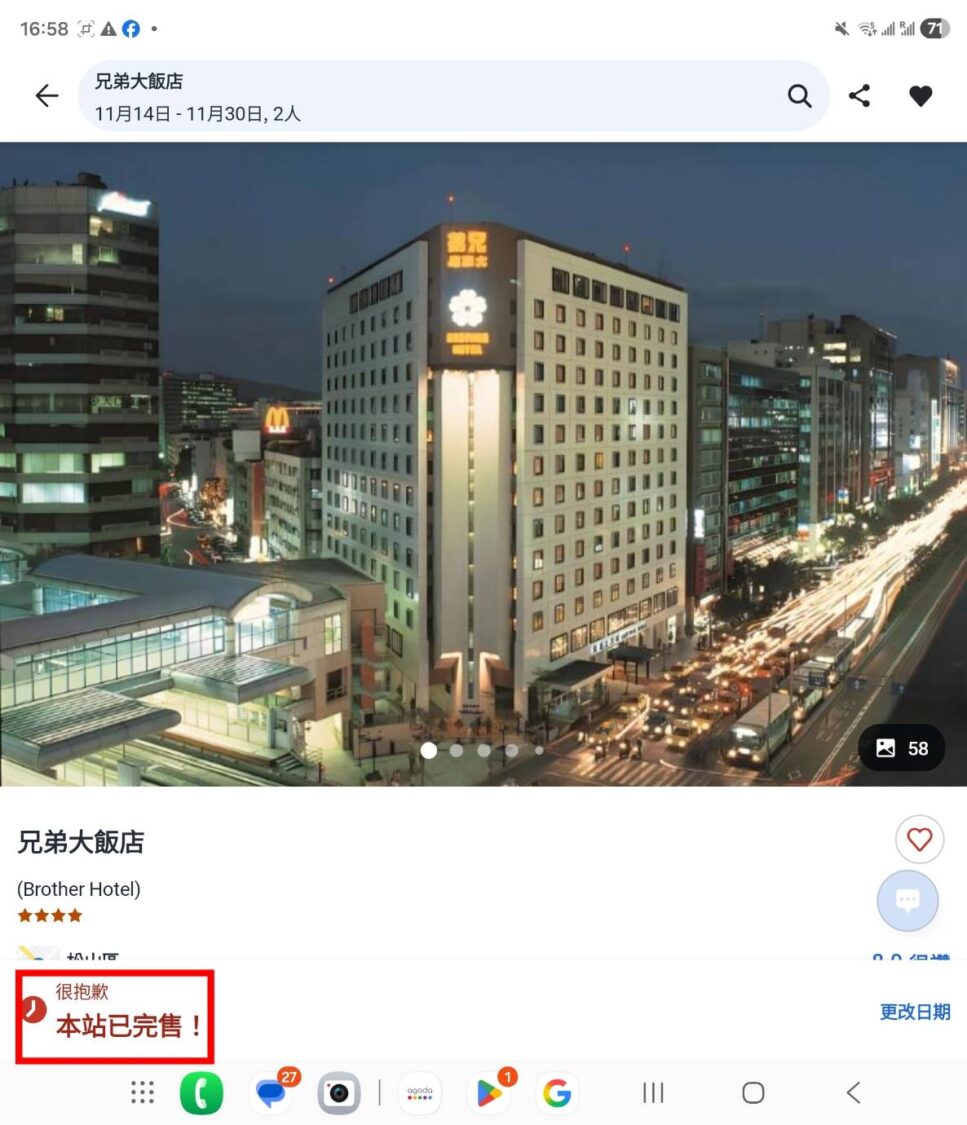Screen dimensions: 967x1125
Task: Open Google Play Store from the taskbar
Action: (x=488, y=1093)
